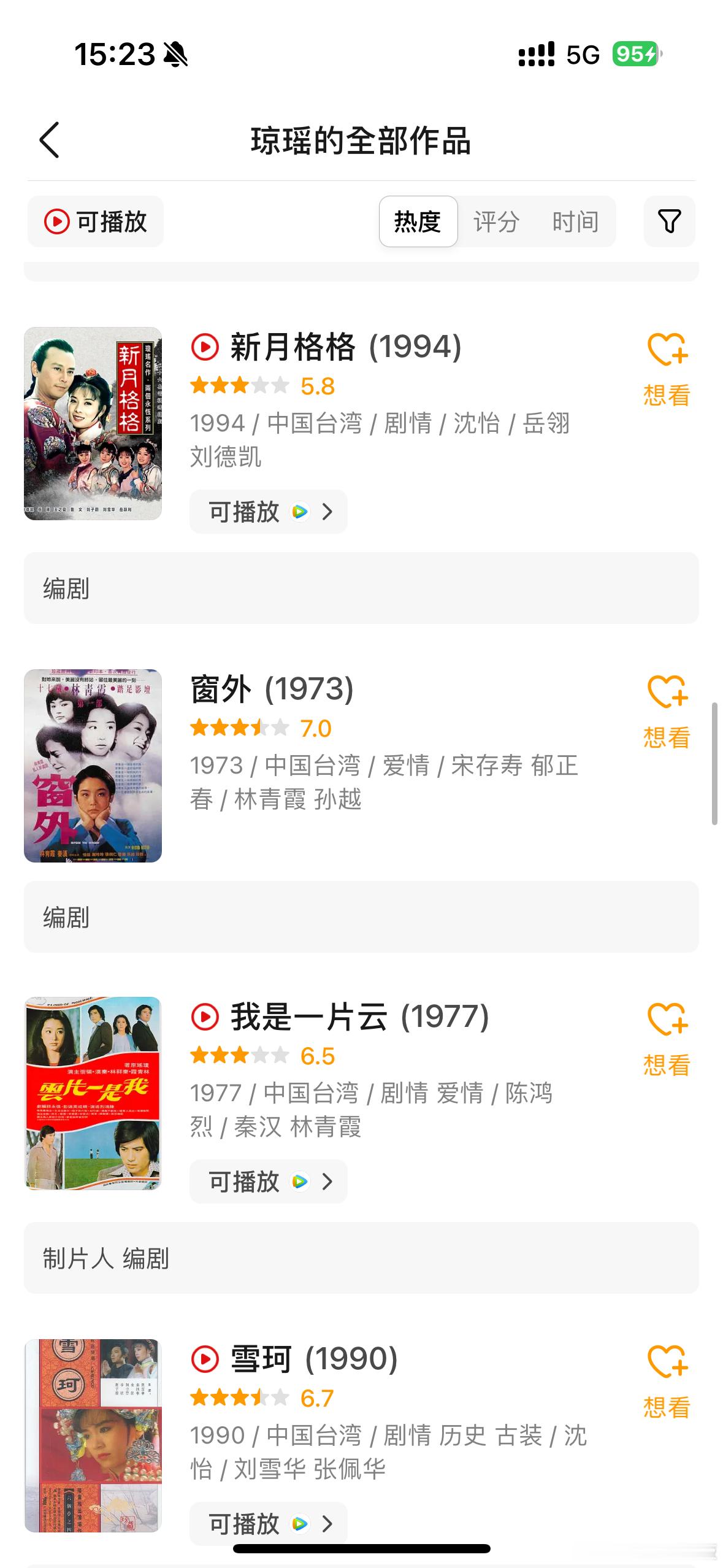Go back from 琼瑶的全部作品
Viewport: 723px width, 1568px height.
(x=49, y=140)
